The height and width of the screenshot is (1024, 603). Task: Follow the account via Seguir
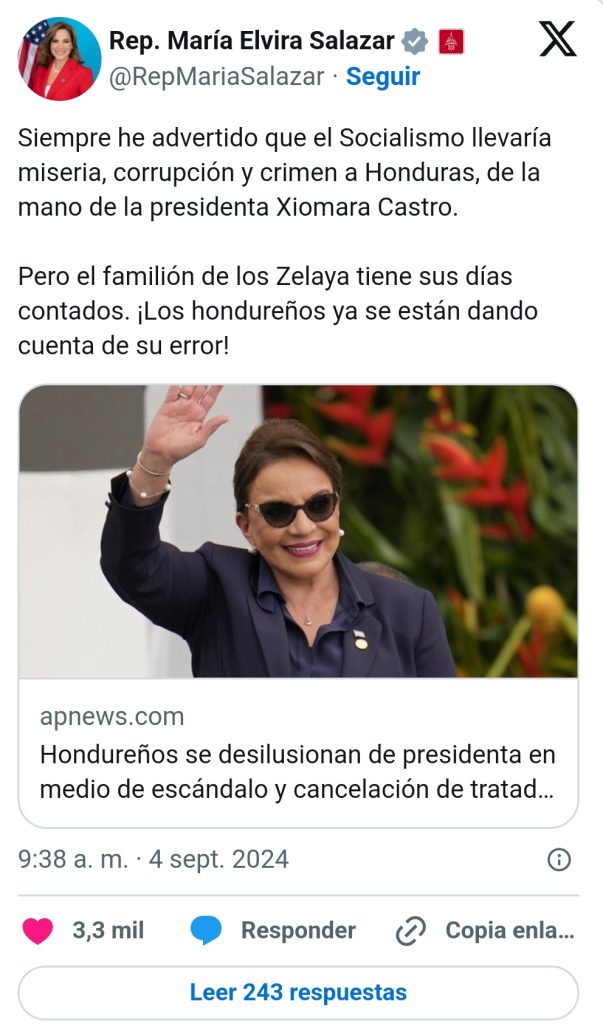coord(383,76)
